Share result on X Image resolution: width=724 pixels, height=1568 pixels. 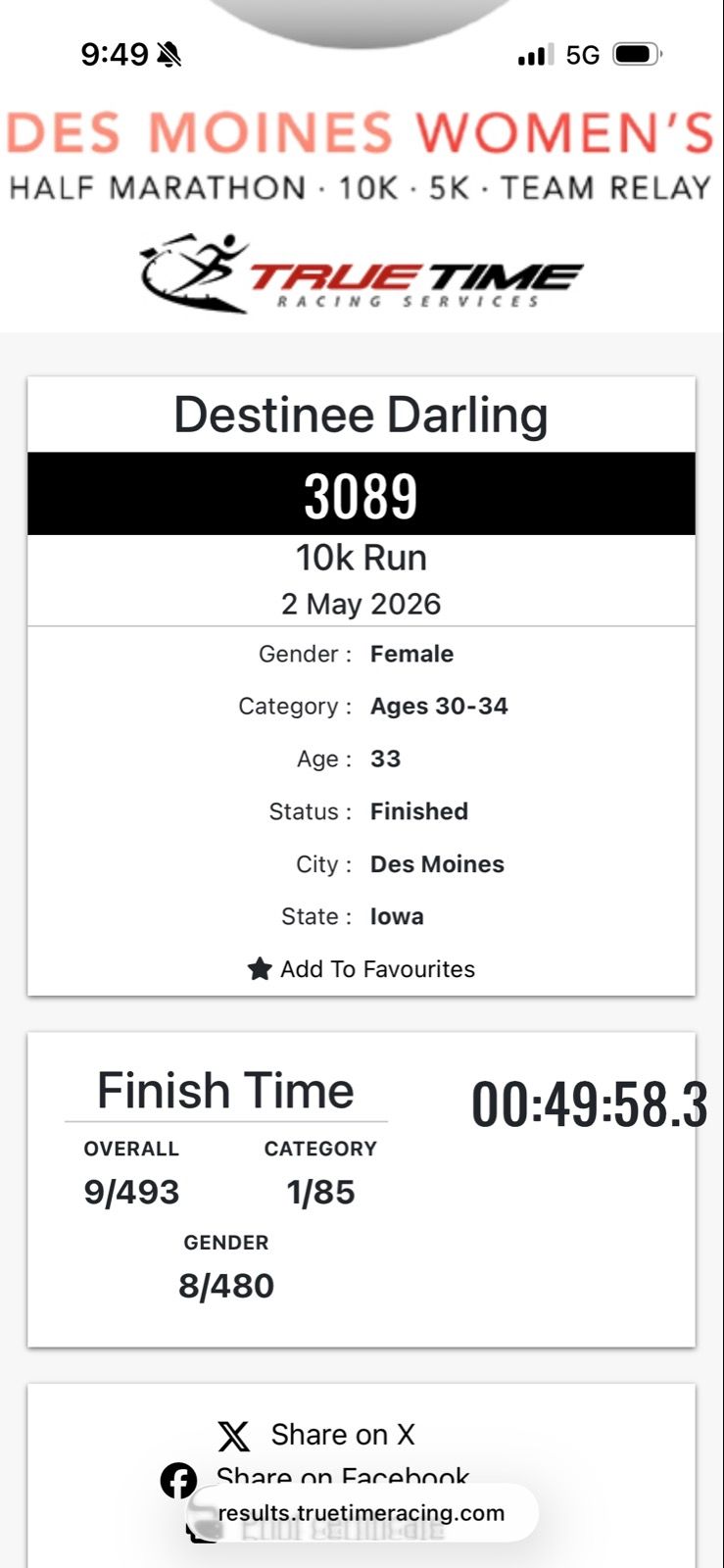click(315, 1436)
